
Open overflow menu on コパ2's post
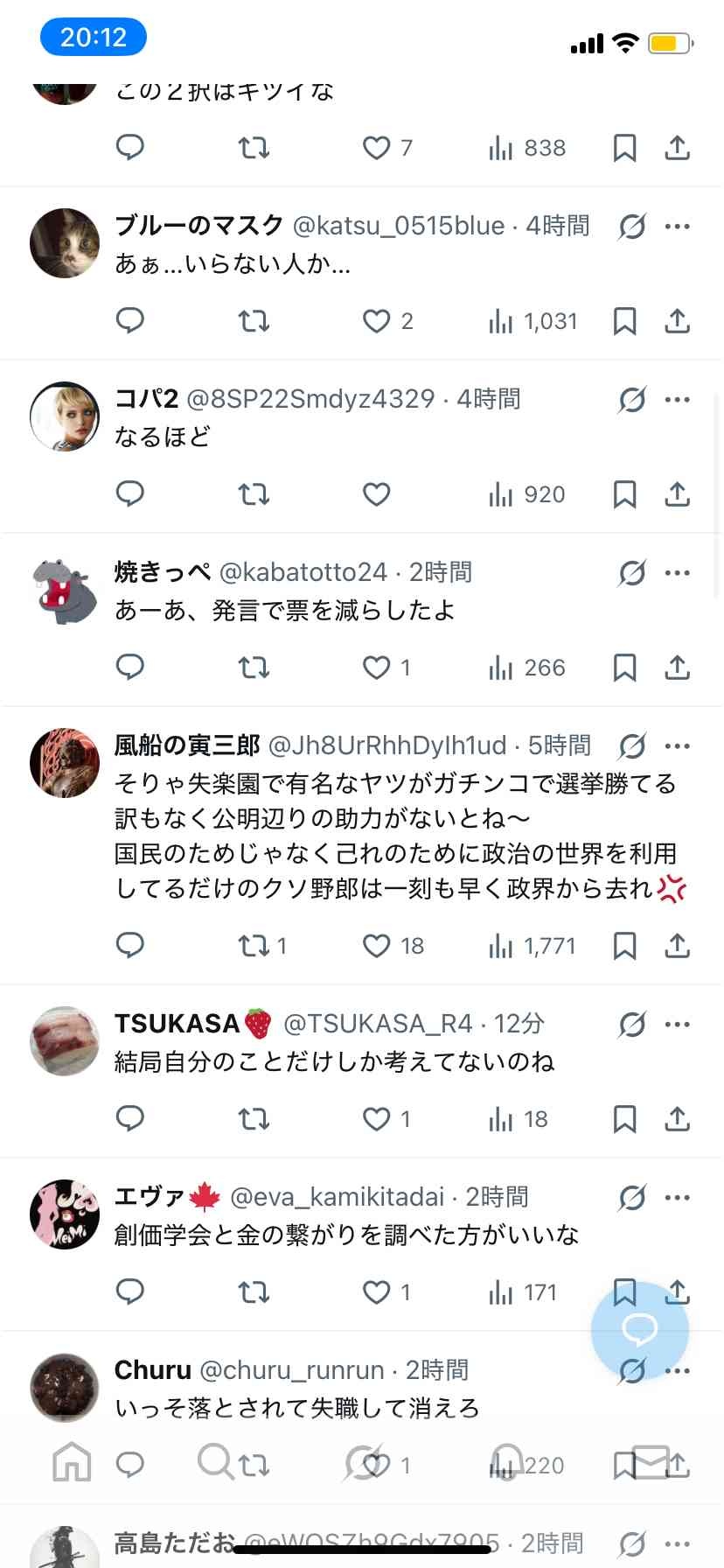tap(678, 400)
